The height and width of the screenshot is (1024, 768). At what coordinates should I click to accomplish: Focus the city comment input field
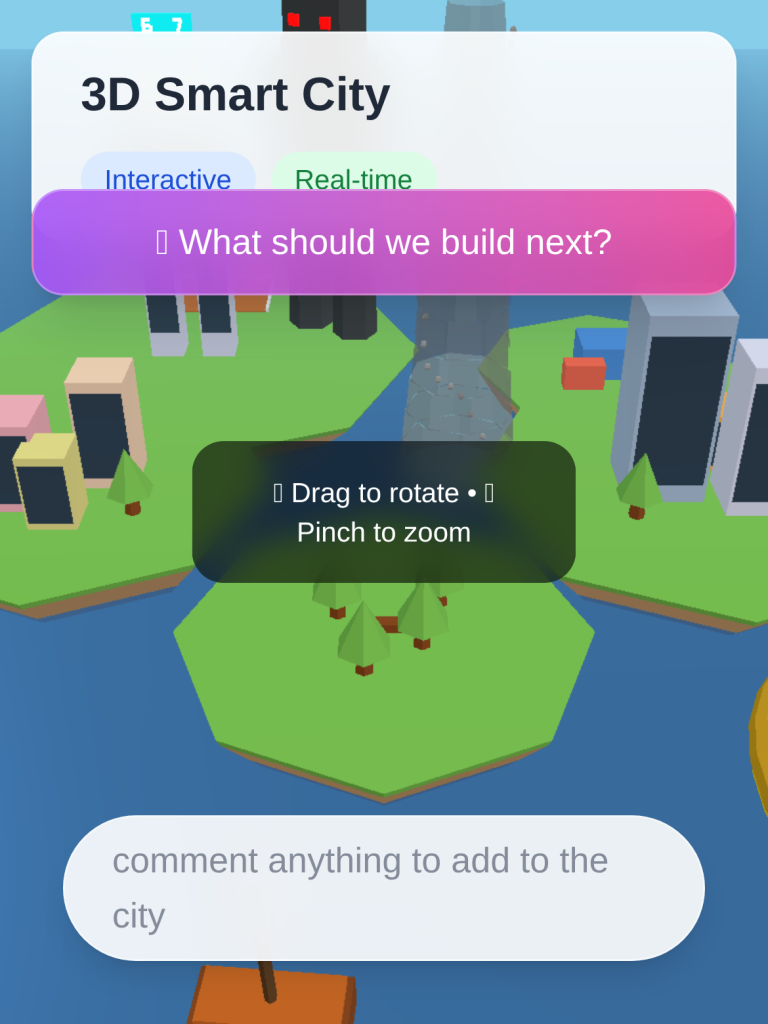click(x=384, y=887)
